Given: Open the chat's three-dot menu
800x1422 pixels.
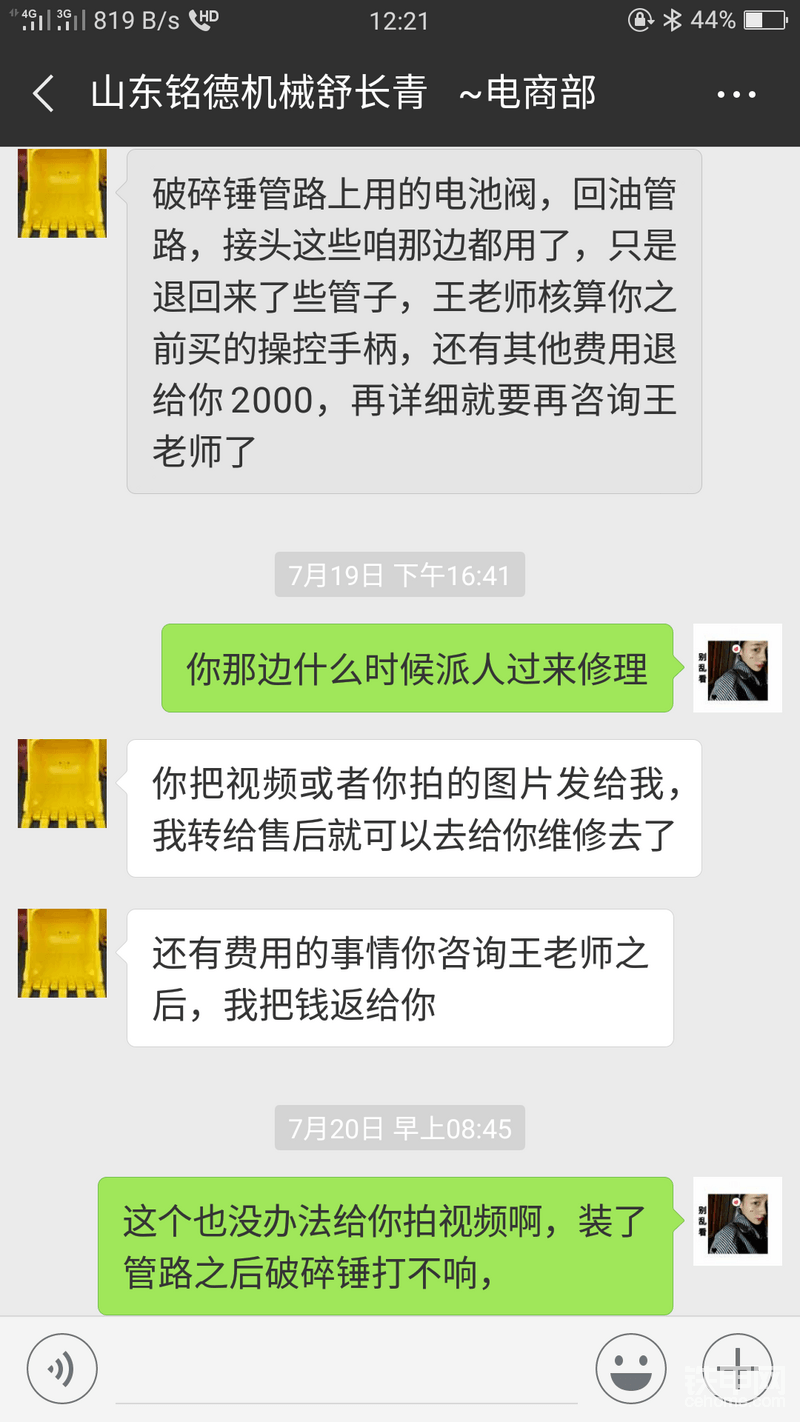Looking at the screenshot, I should 737,96.
